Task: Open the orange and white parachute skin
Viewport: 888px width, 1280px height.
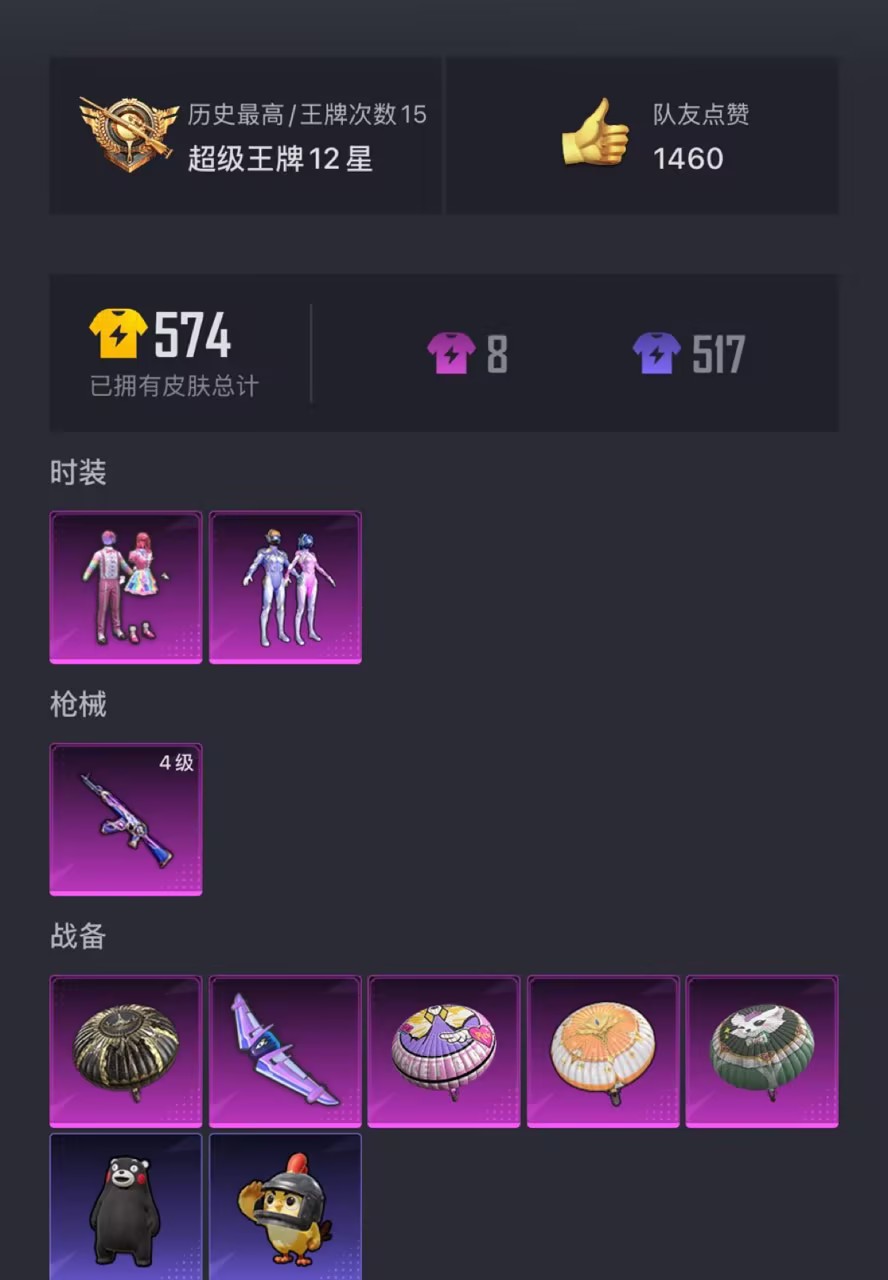Action: click(x=603, y=1051)
